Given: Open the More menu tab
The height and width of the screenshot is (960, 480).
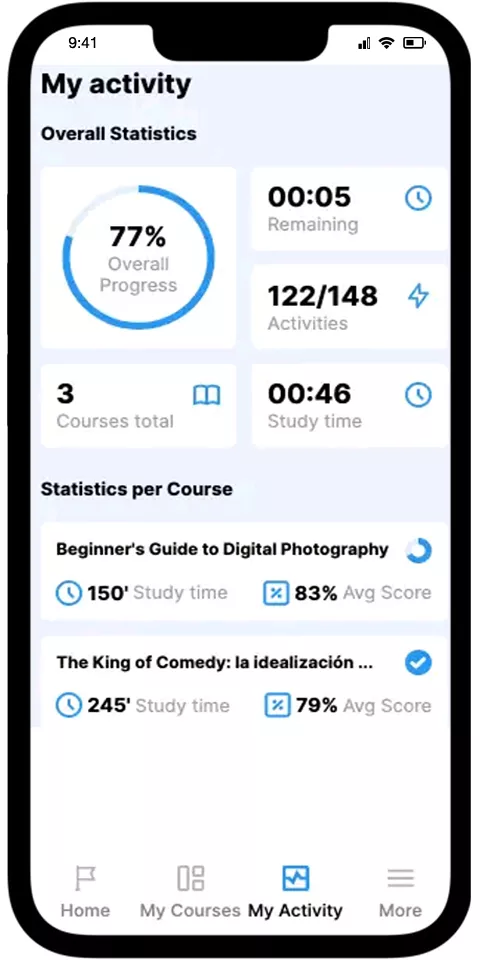Looking at the screenshot, I should tap(400, 891).
